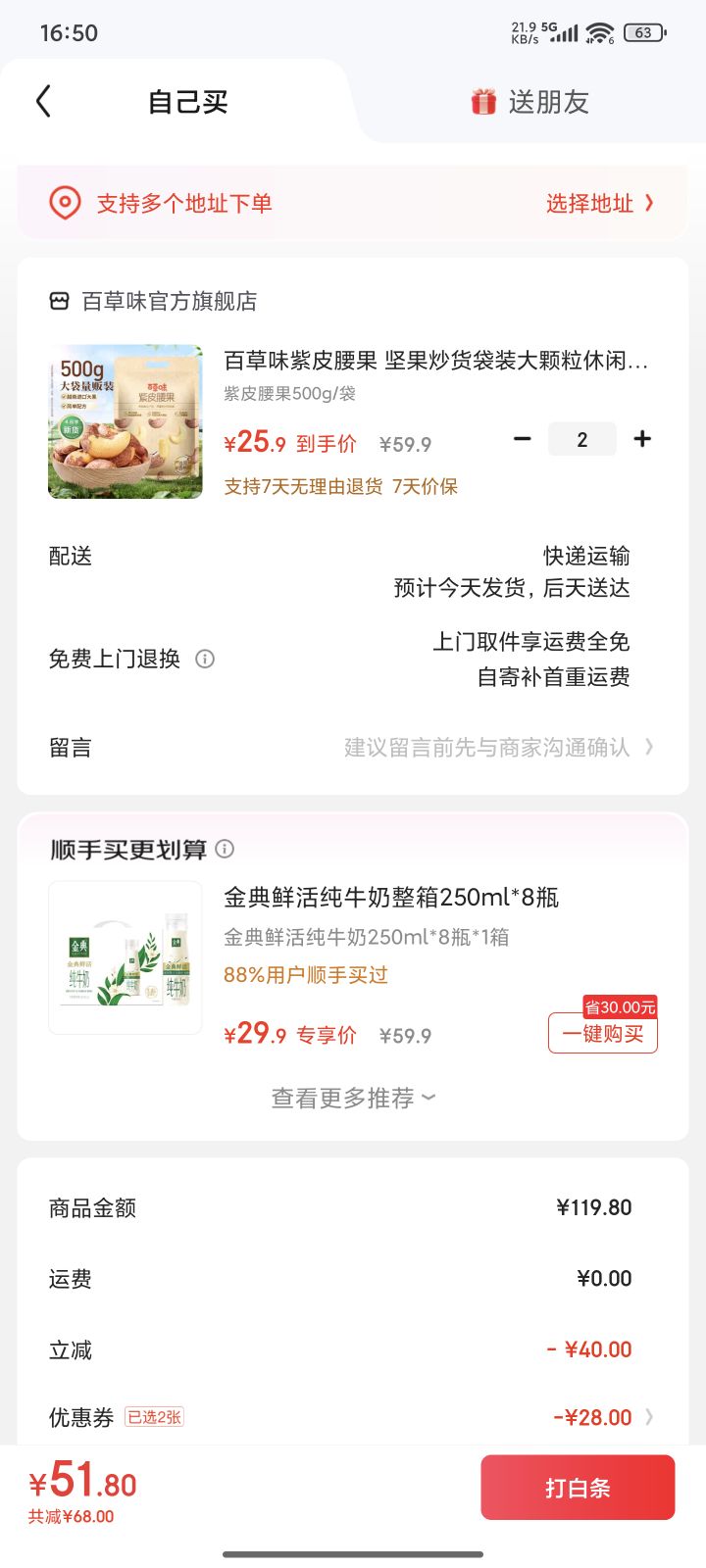Click the location pin icon for addresses

click(x=65, y=203)
